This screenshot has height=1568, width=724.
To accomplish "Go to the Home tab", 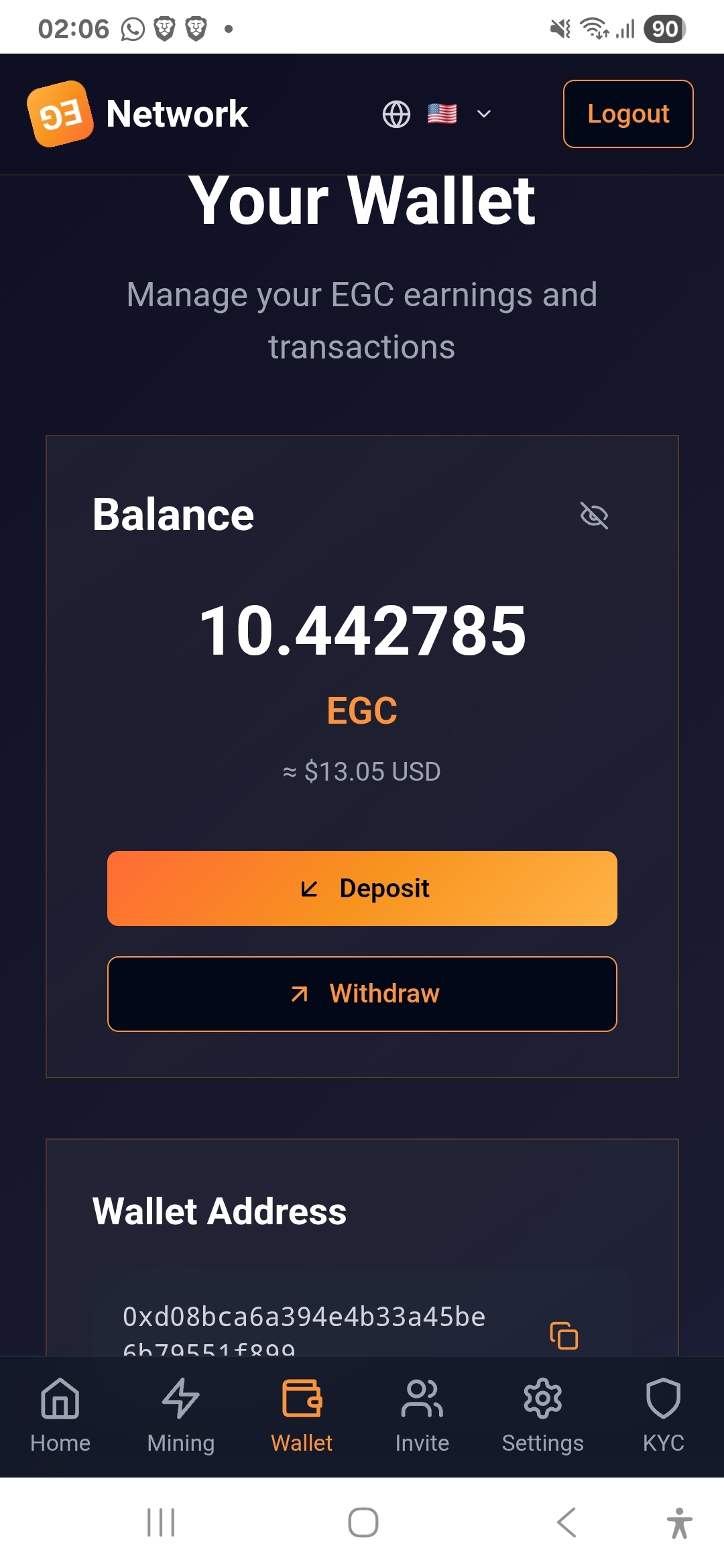I will (60, 1414).
